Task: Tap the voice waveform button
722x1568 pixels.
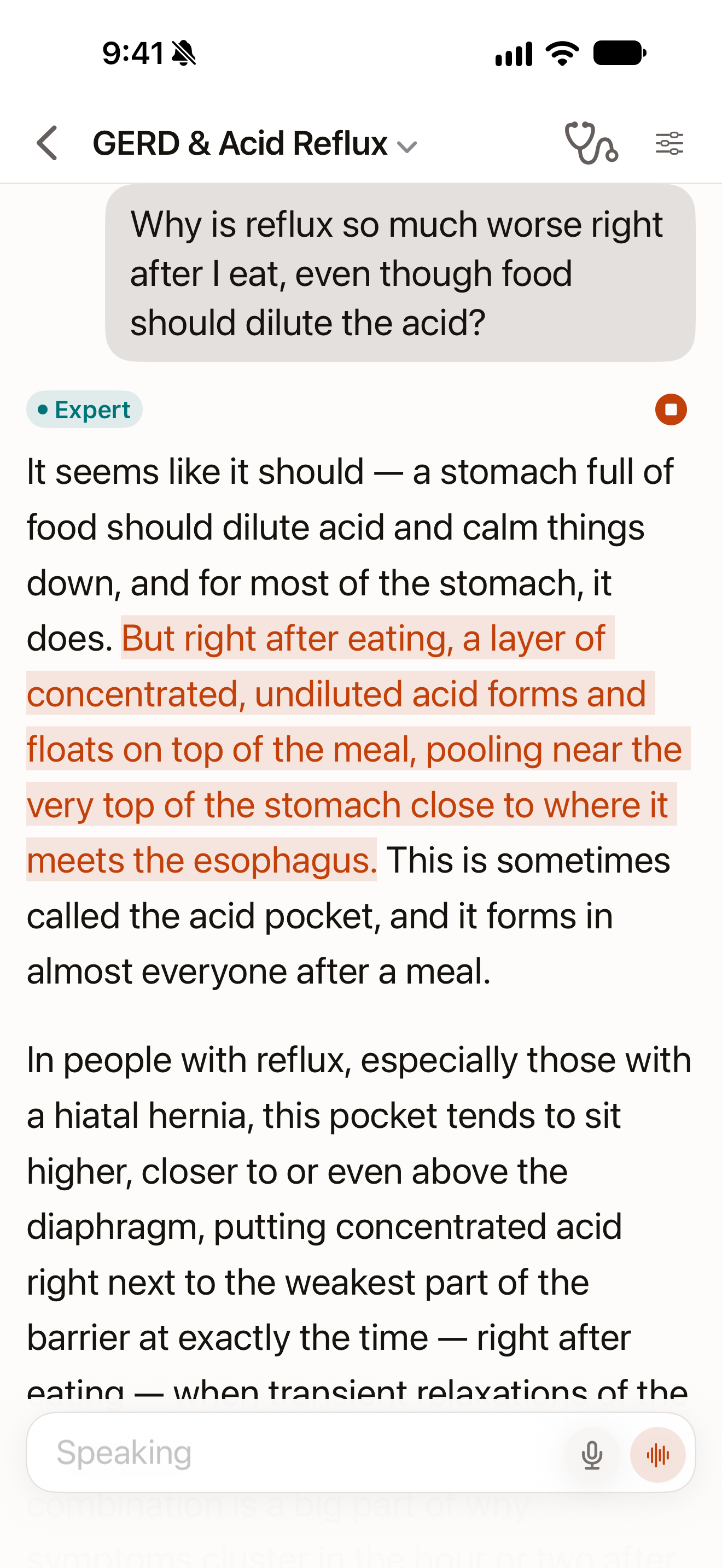Action: (x=657, y=1455)
